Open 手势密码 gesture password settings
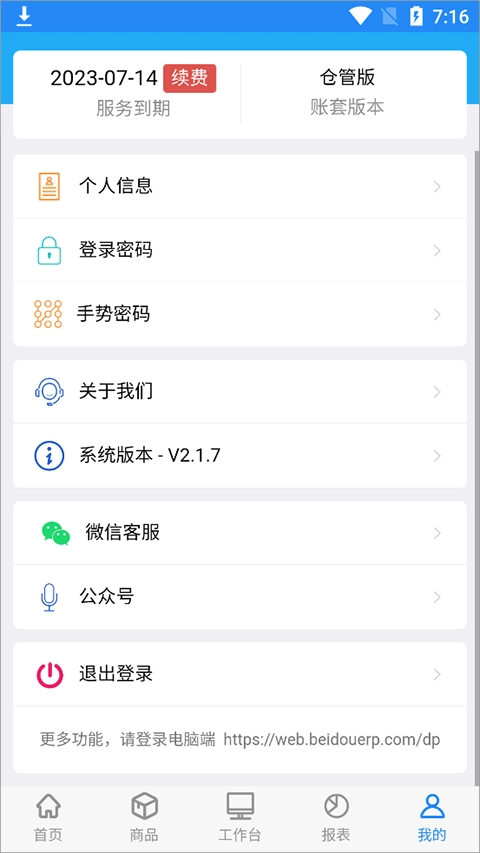The image size is (480, 853). (239, 314)
